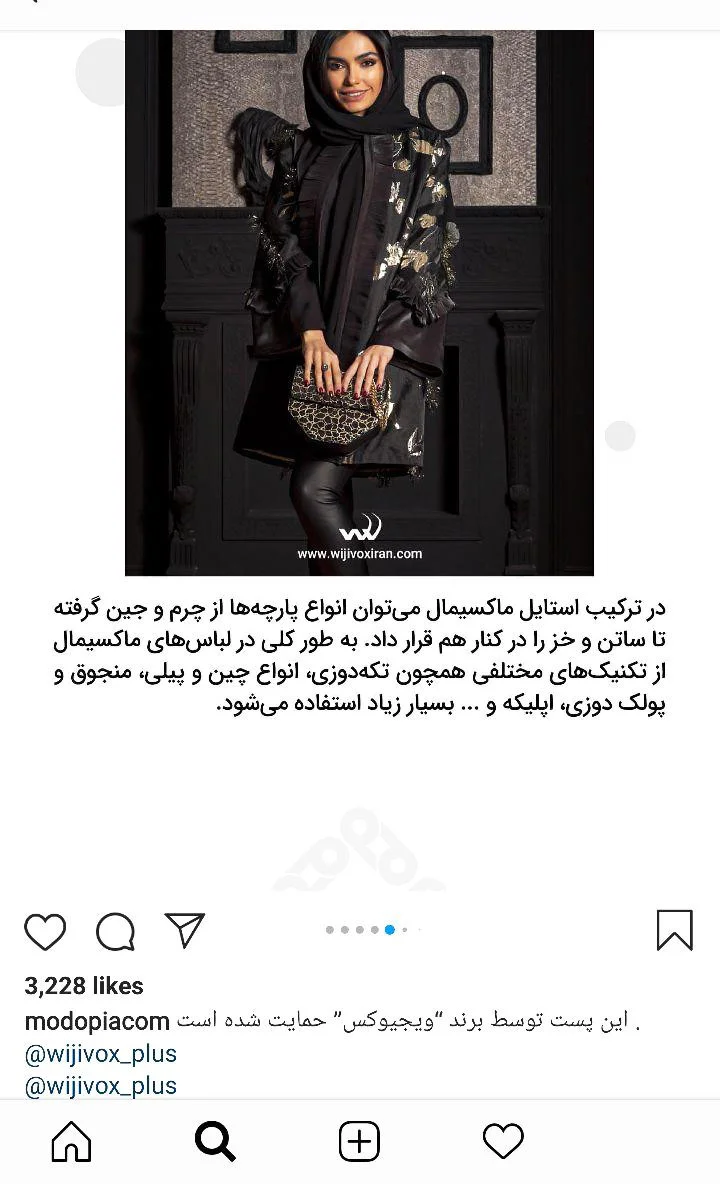The width and height of the screenshot is (720, 1184).
Task: Open the second @wijivox_plus mention
Action: (x=102, y=1085)
